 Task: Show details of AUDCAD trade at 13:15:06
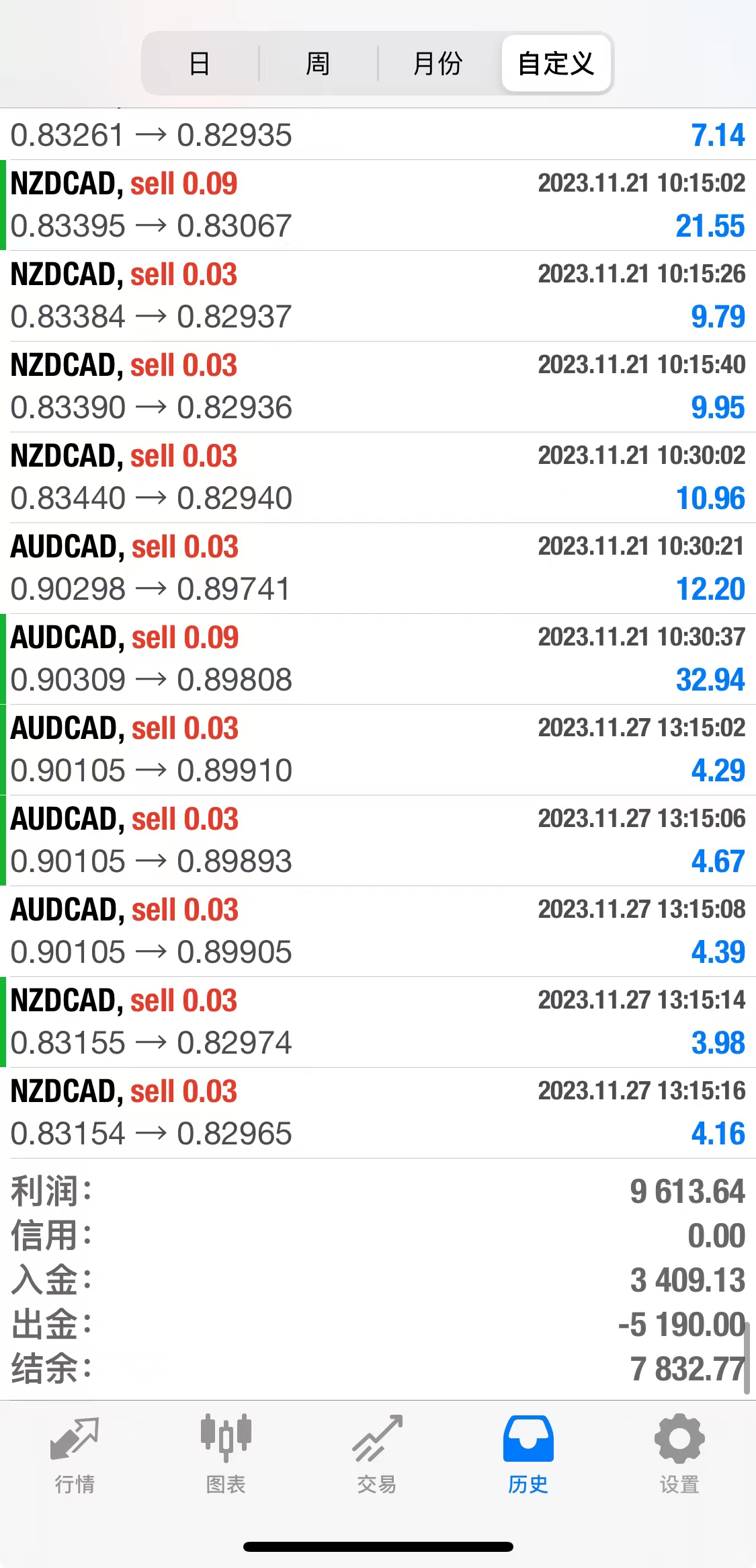(378, 840)
